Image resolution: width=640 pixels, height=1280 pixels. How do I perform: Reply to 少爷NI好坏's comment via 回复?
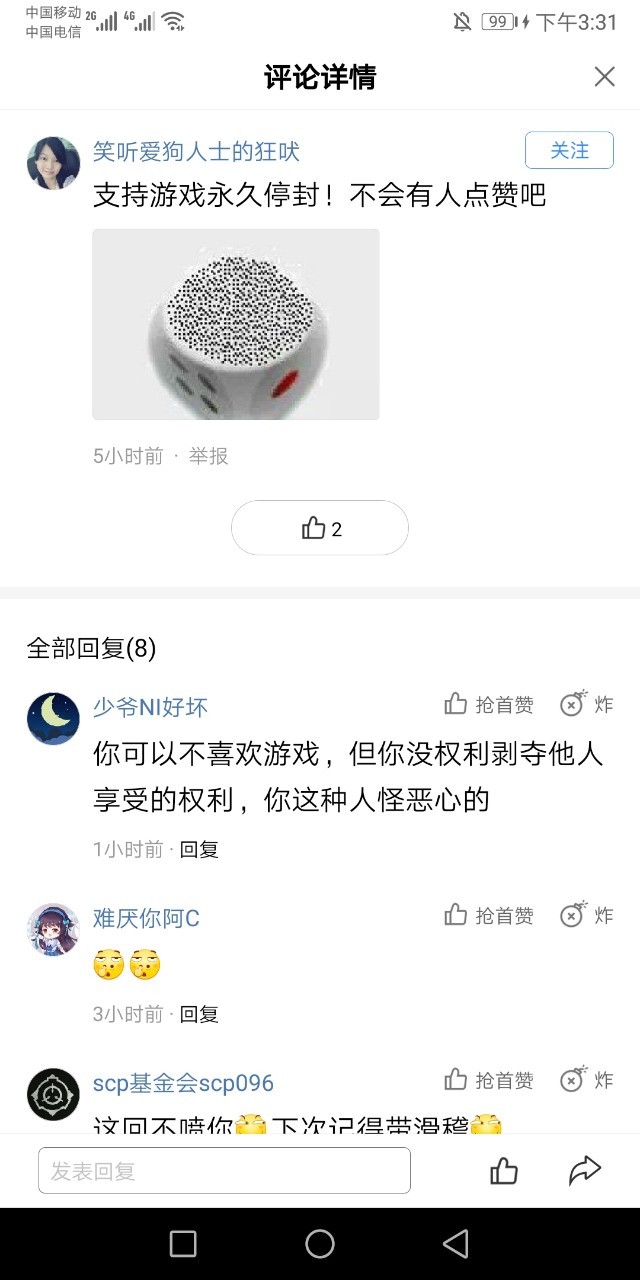(199, 849)
